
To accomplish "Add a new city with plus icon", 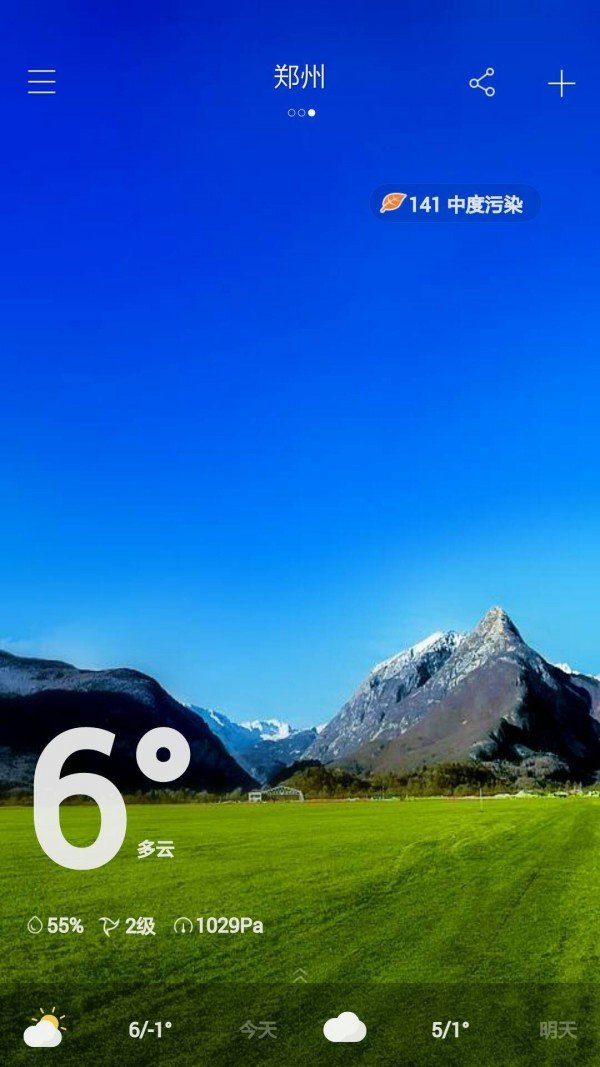I will pyautogui.click(x=561, y=83).
